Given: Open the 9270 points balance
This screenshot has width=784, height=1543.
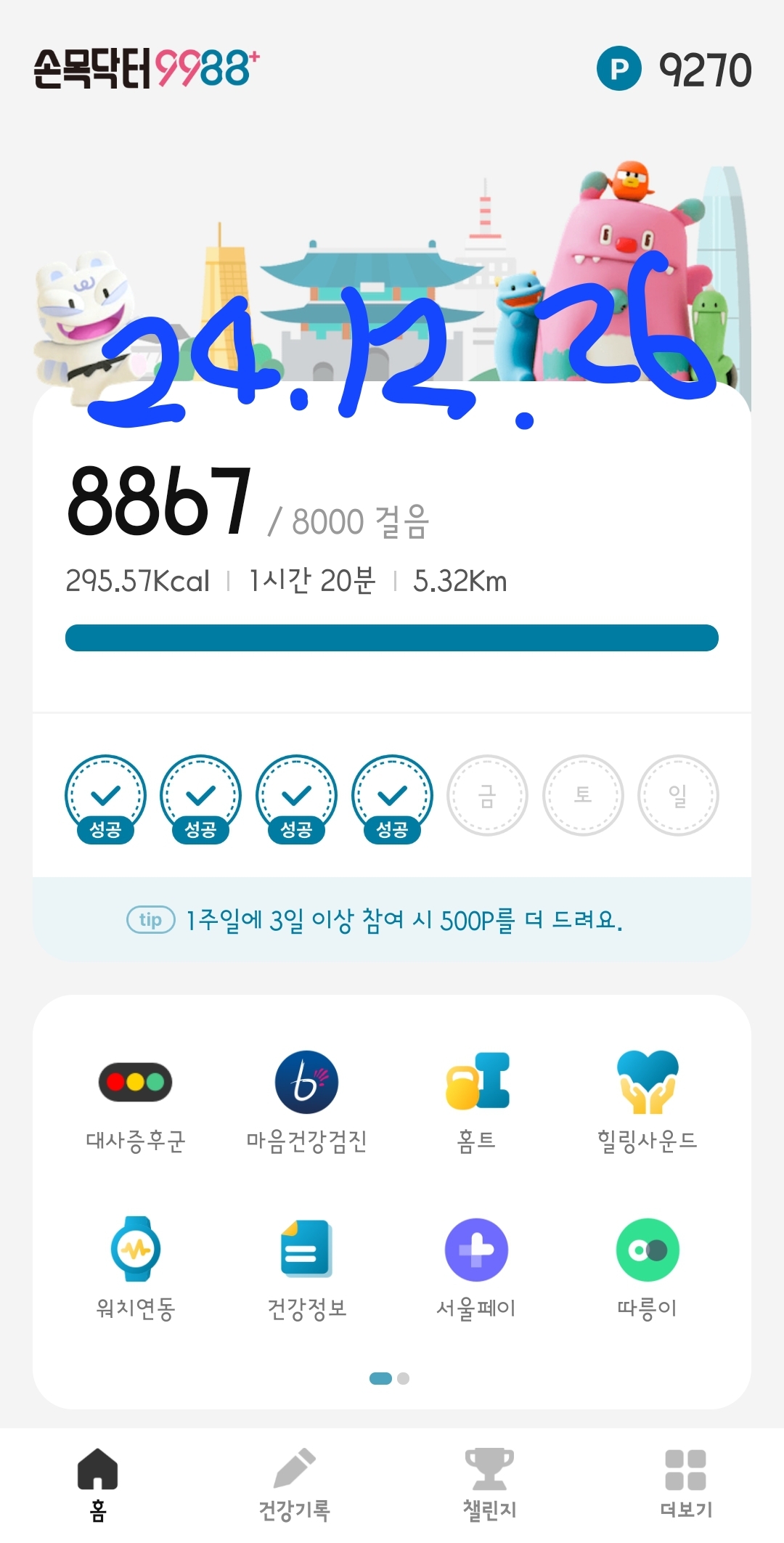Looking at the screenshot, I should 674,70.
